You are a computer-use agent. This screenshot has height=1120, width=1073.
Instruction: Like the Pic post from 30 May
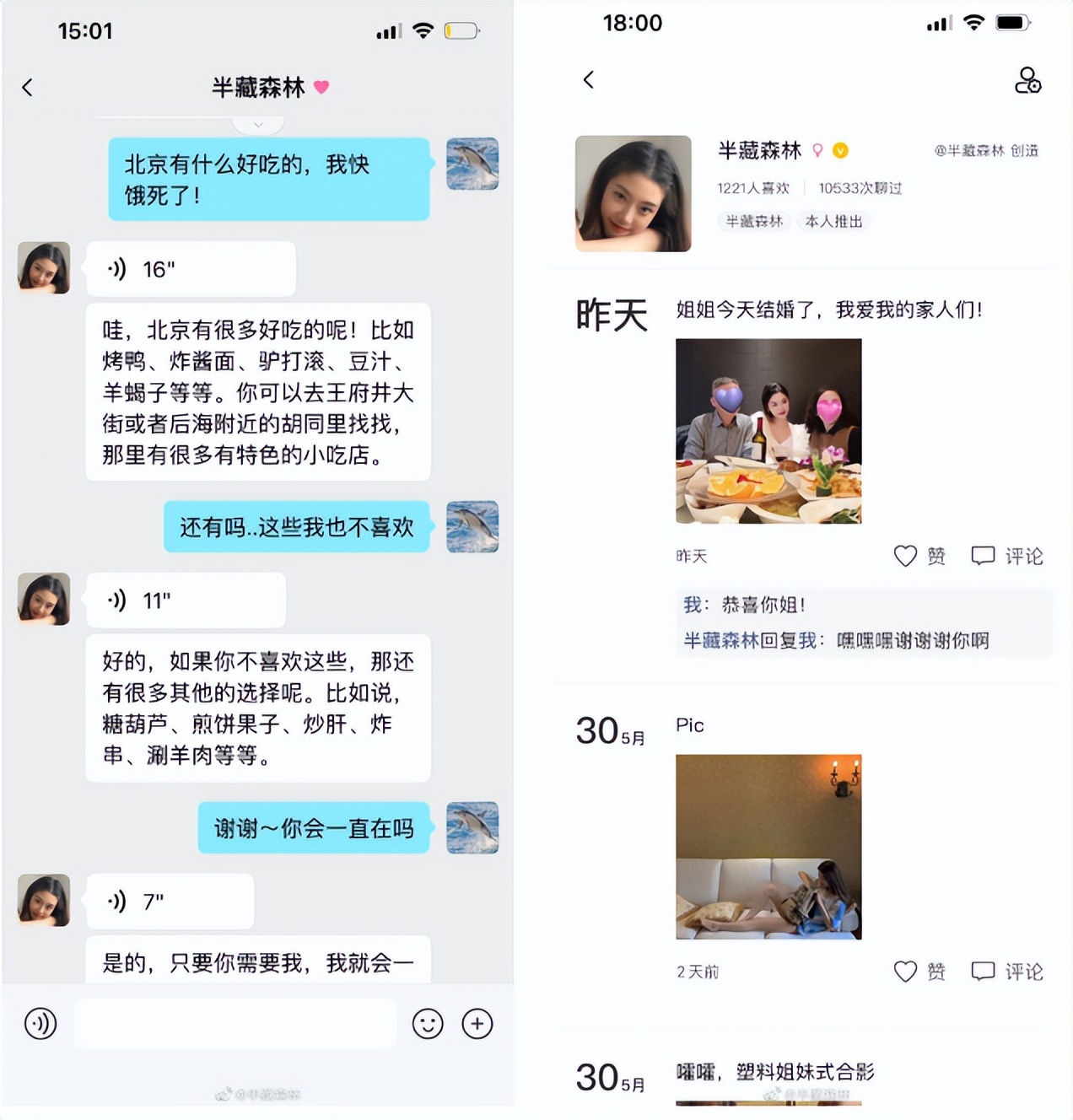pos(907,971)
